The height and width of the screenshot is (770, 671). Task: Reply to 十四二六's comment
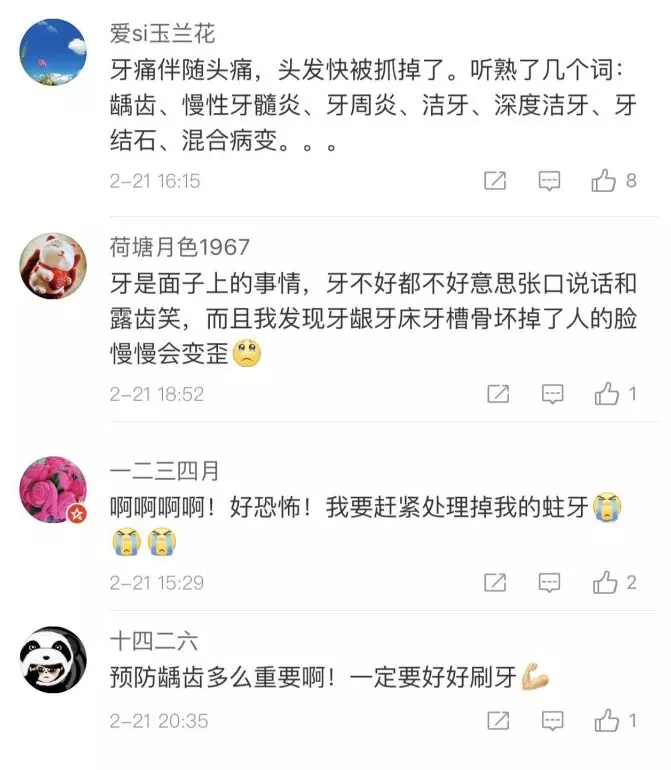click(x=552, y=720)
